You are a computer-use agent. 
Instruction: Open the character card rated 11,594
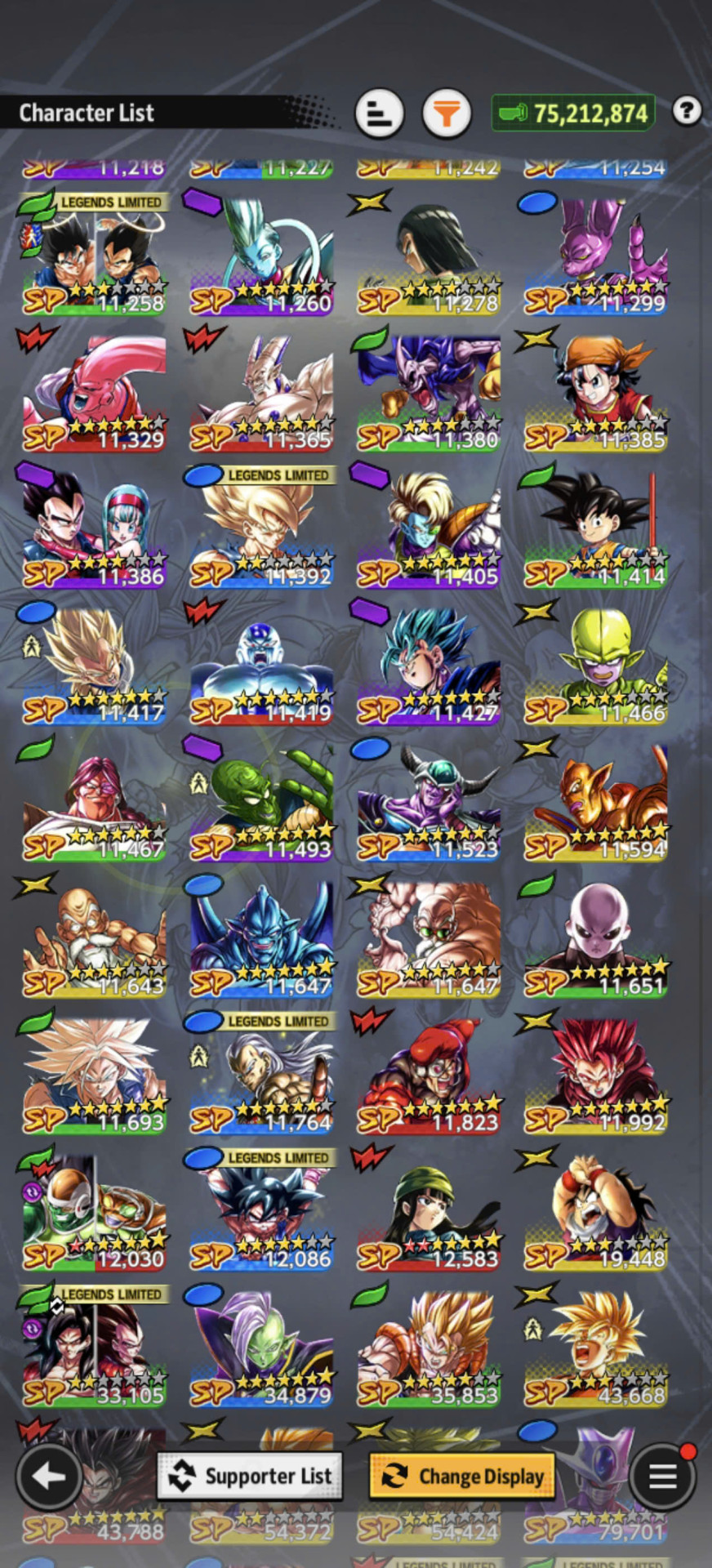tap(596, 800)
